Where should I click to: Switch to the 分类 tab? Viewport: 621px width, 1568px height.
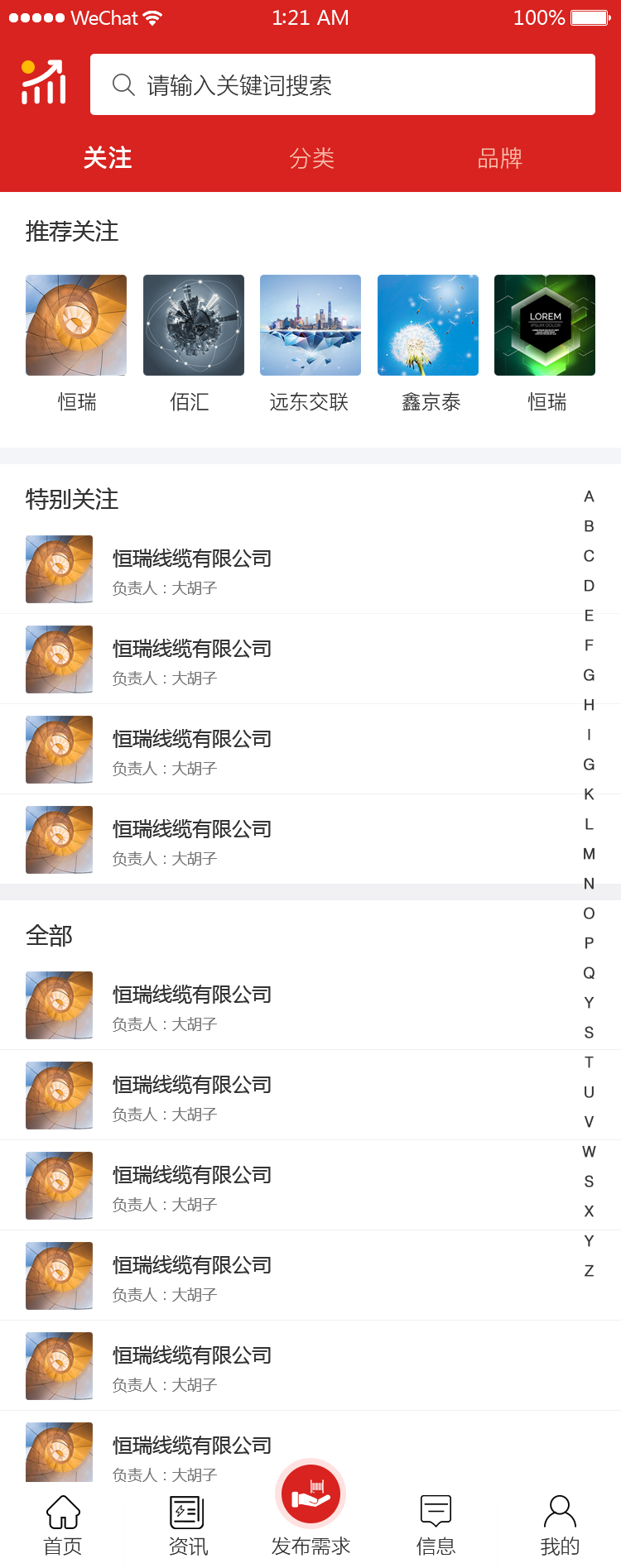311,158
